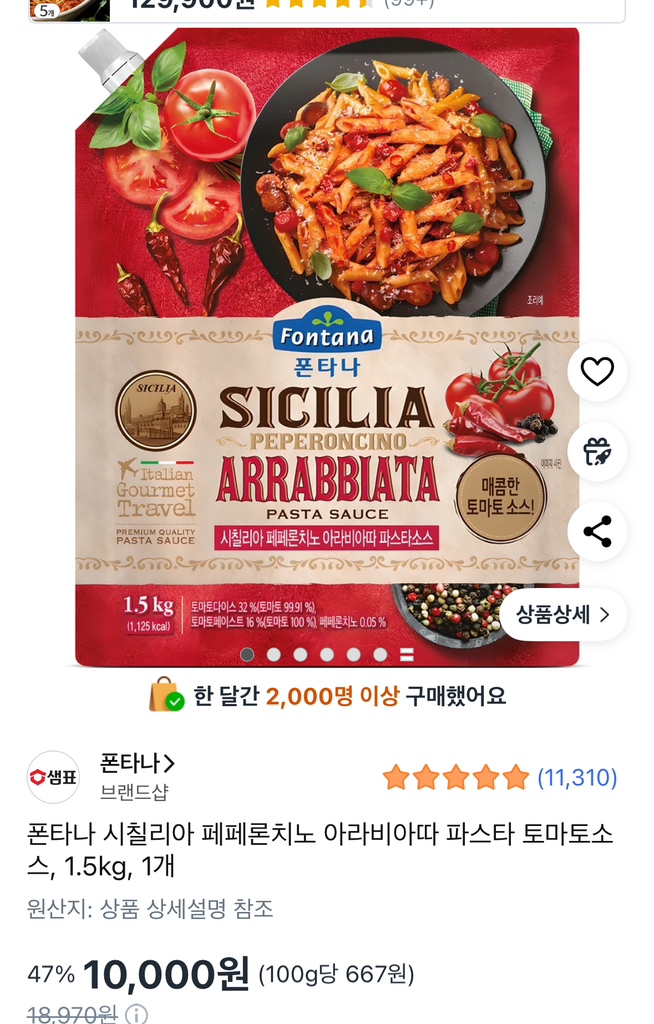Screen dimensions: 654x1024
Task: Add this pasta sauce to wishlist heart
Action: point(597,372)
